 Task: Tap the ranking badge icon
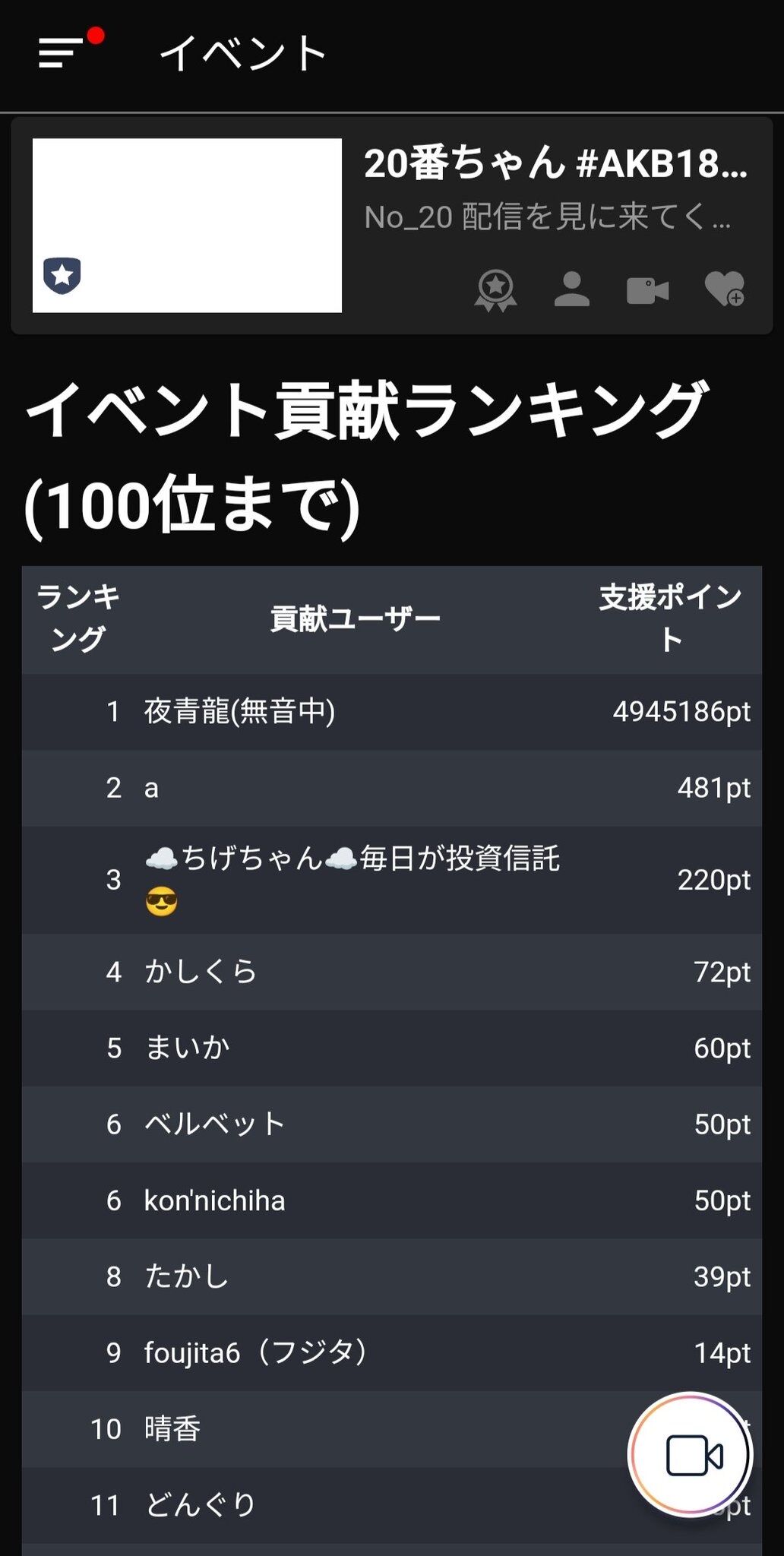click(x=496, y=289)
